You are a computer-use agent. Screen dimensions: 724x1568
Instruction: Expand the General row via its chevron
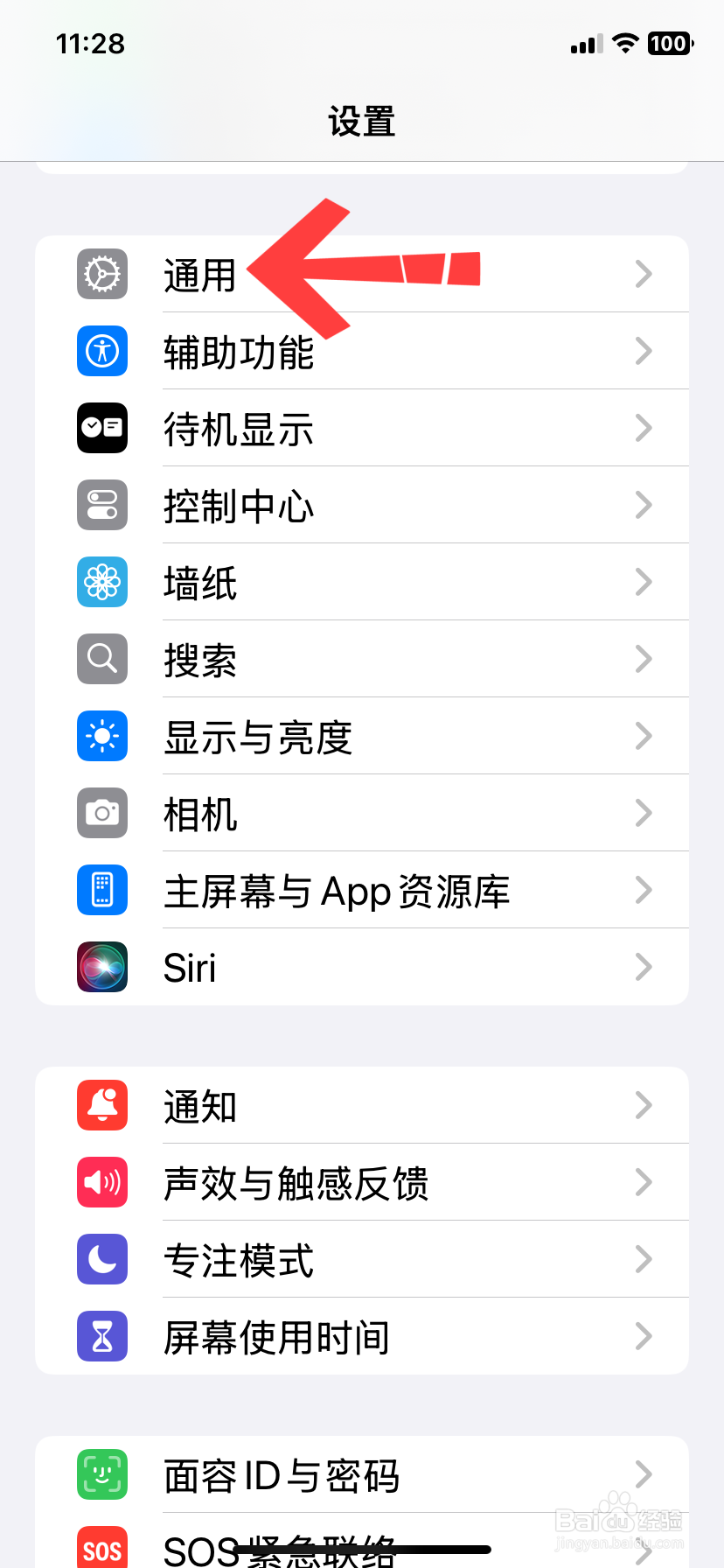tap(644, 274)
